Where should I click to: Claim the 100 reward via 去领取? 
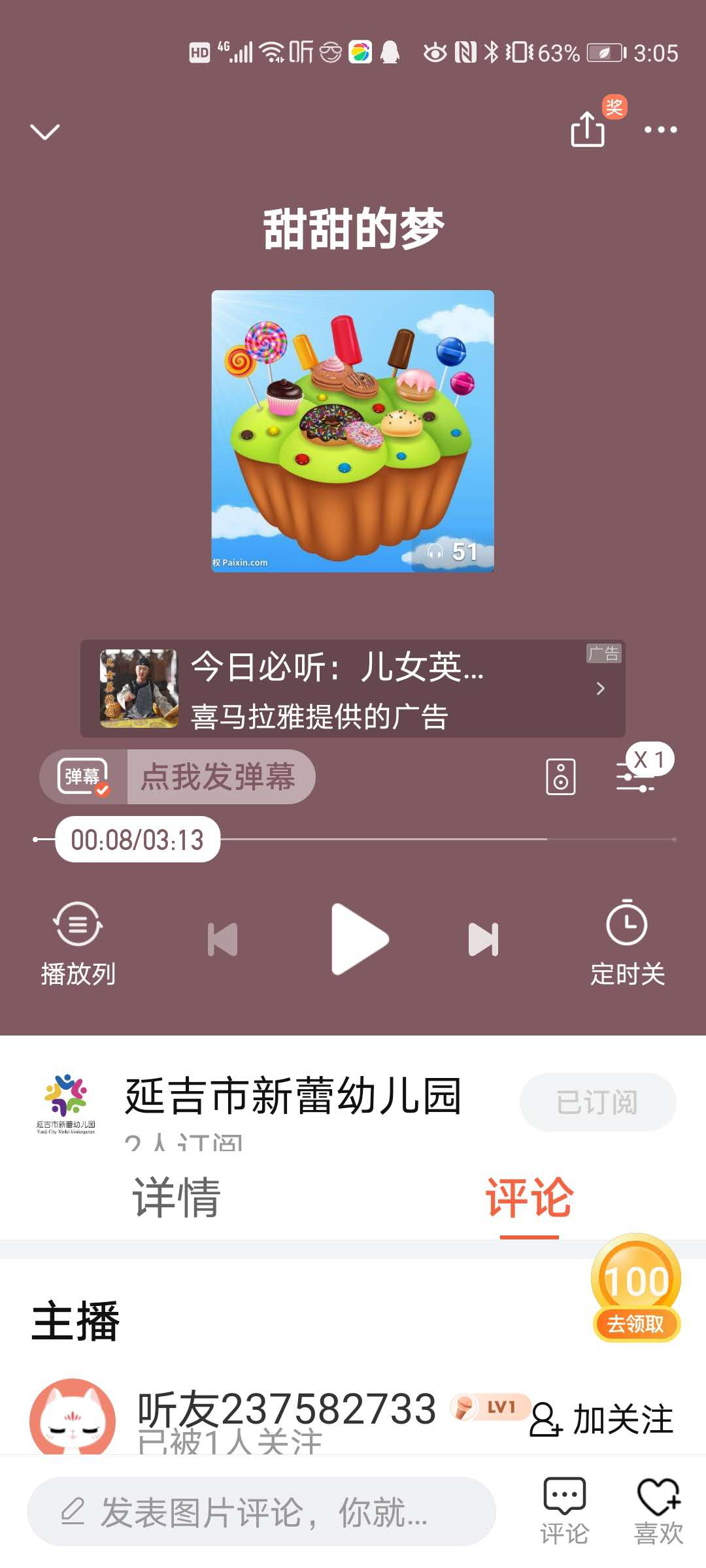pos(636,1324)
